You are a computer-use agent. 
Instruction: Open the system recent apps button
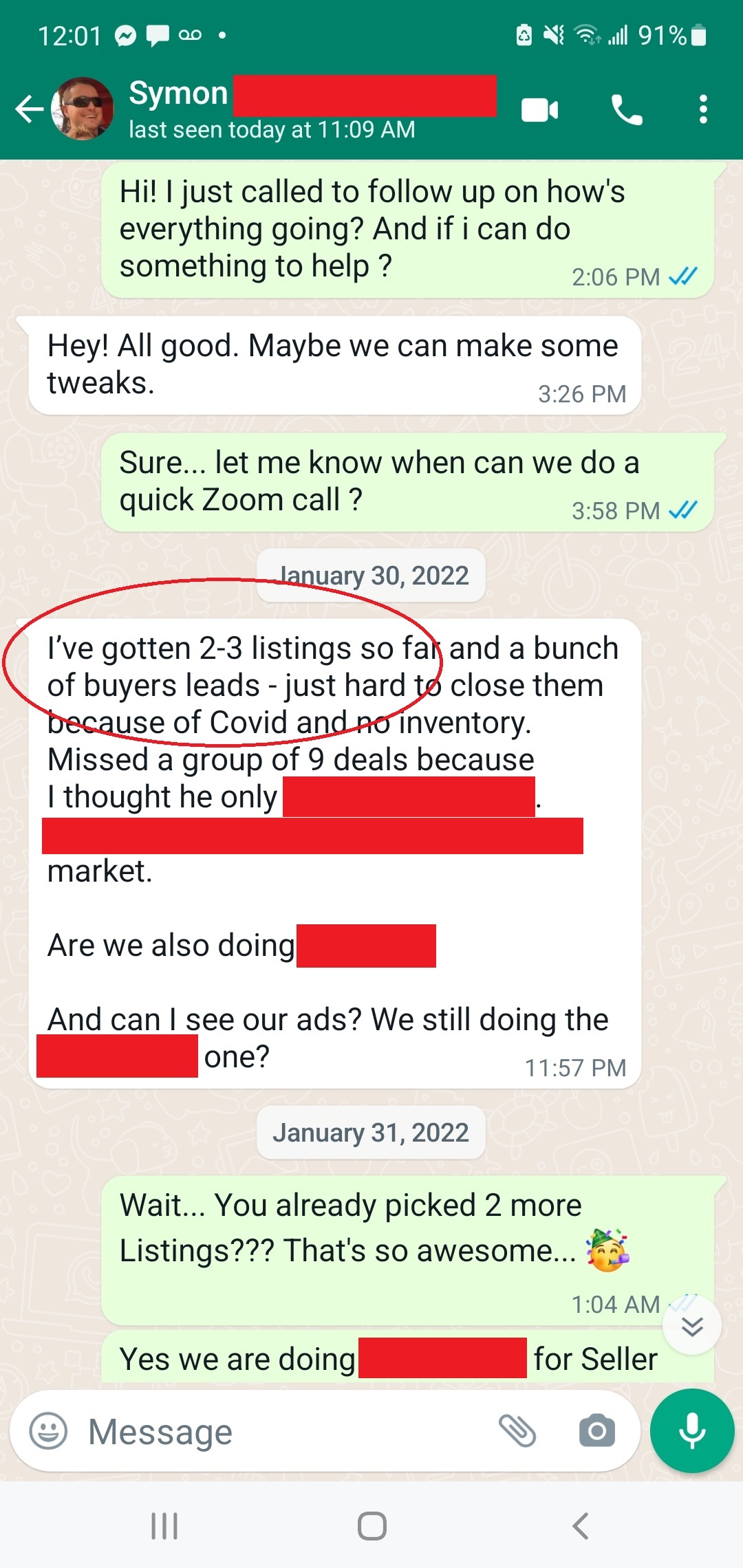pyautogui.click(x=164, y=1526)
